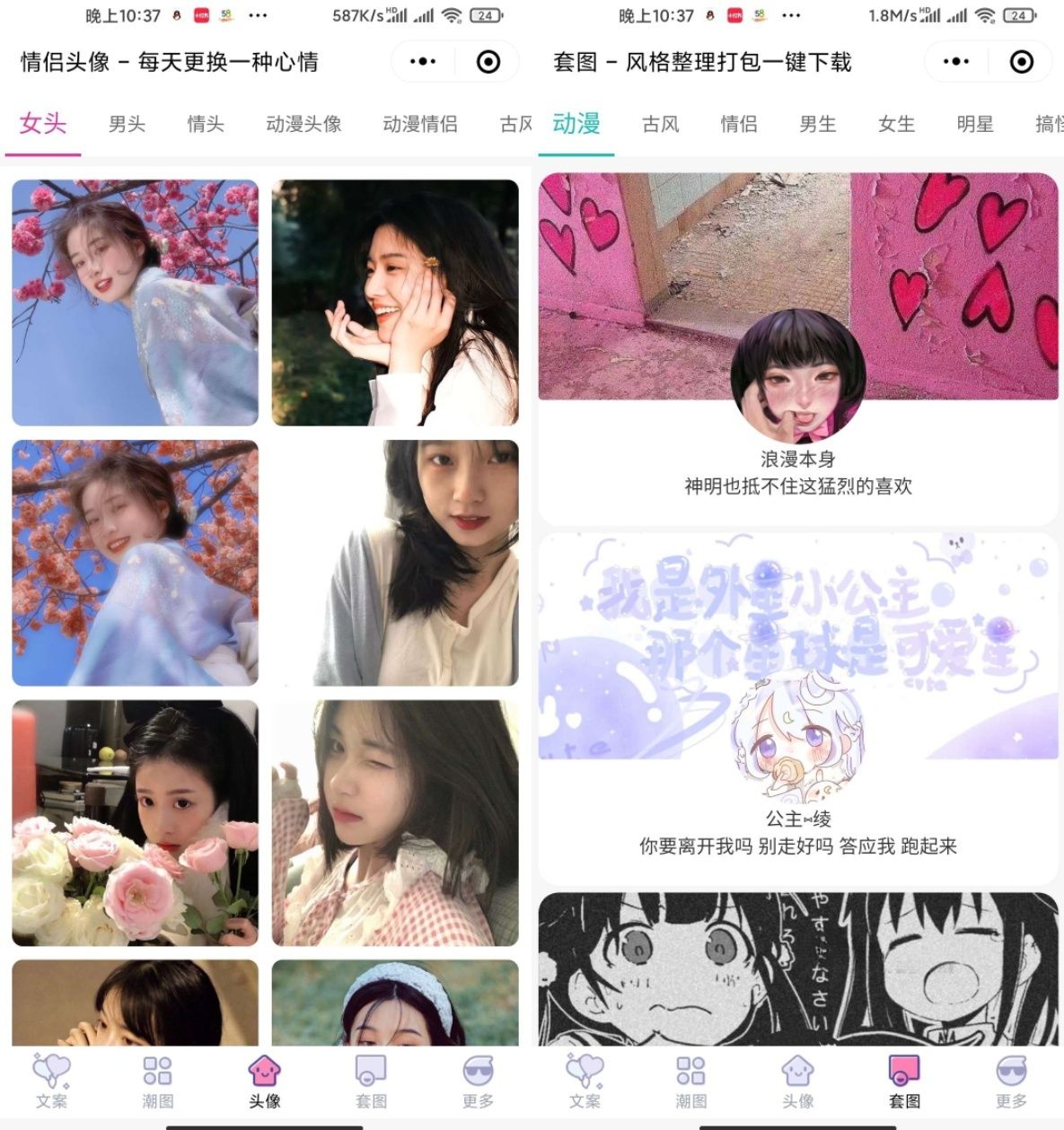Switch to the 男头 tab

(x=127, y=124)
